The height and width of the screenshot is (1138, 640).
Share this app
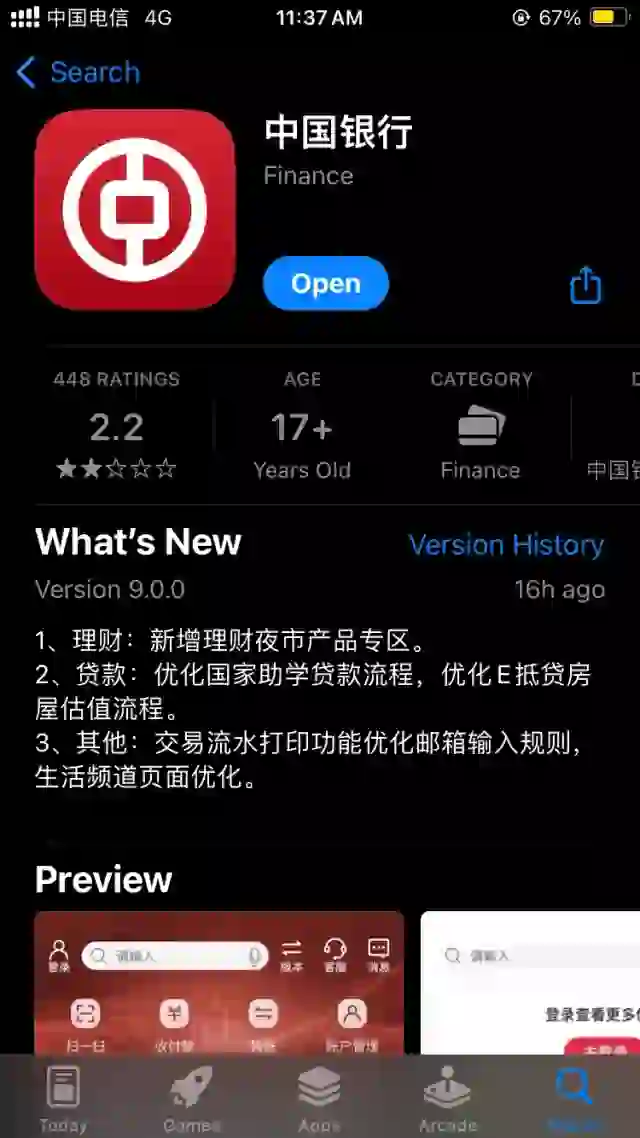(585, 285)
